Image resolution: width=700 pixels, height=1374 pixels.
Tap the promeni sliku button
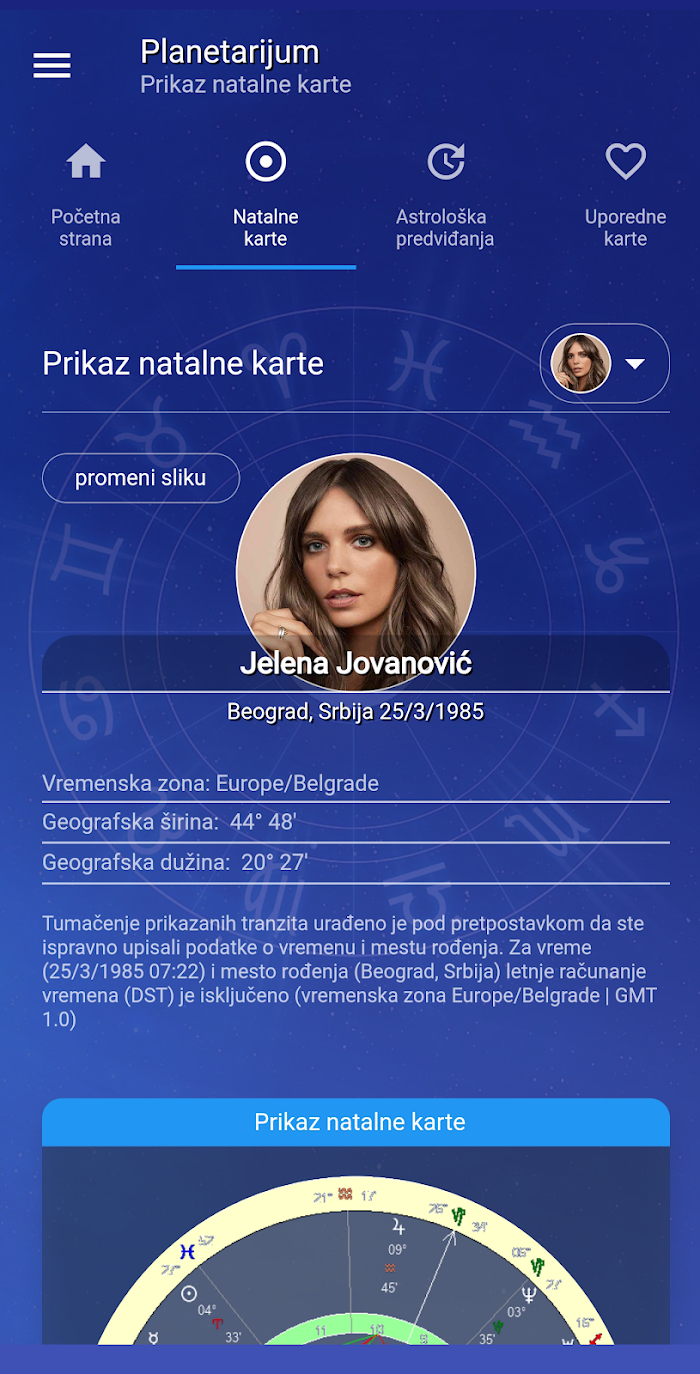[x=141, y=478]
